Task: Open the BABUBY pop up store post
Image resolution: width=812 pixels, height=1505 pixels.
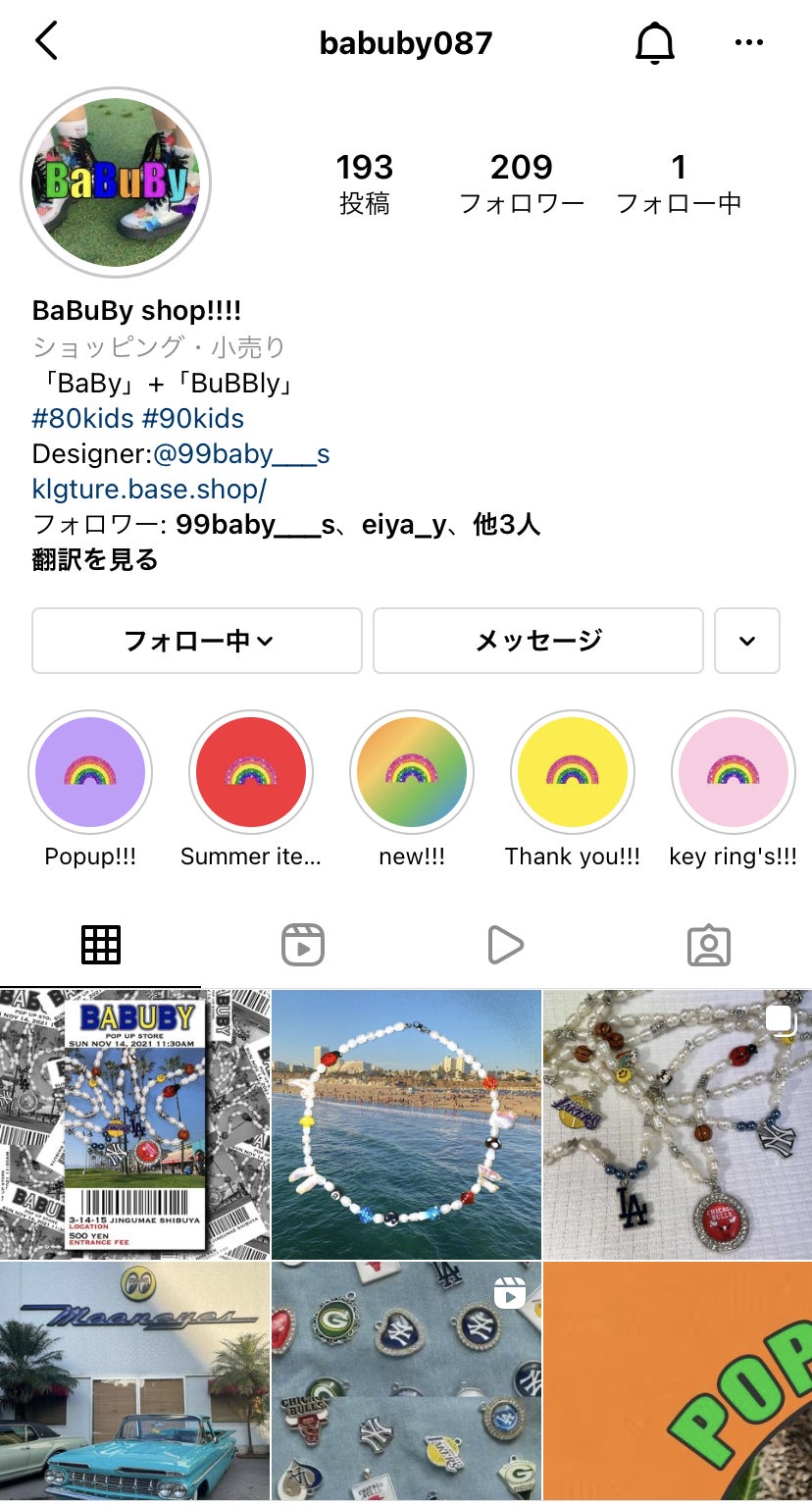Action: click(134, 1124)
